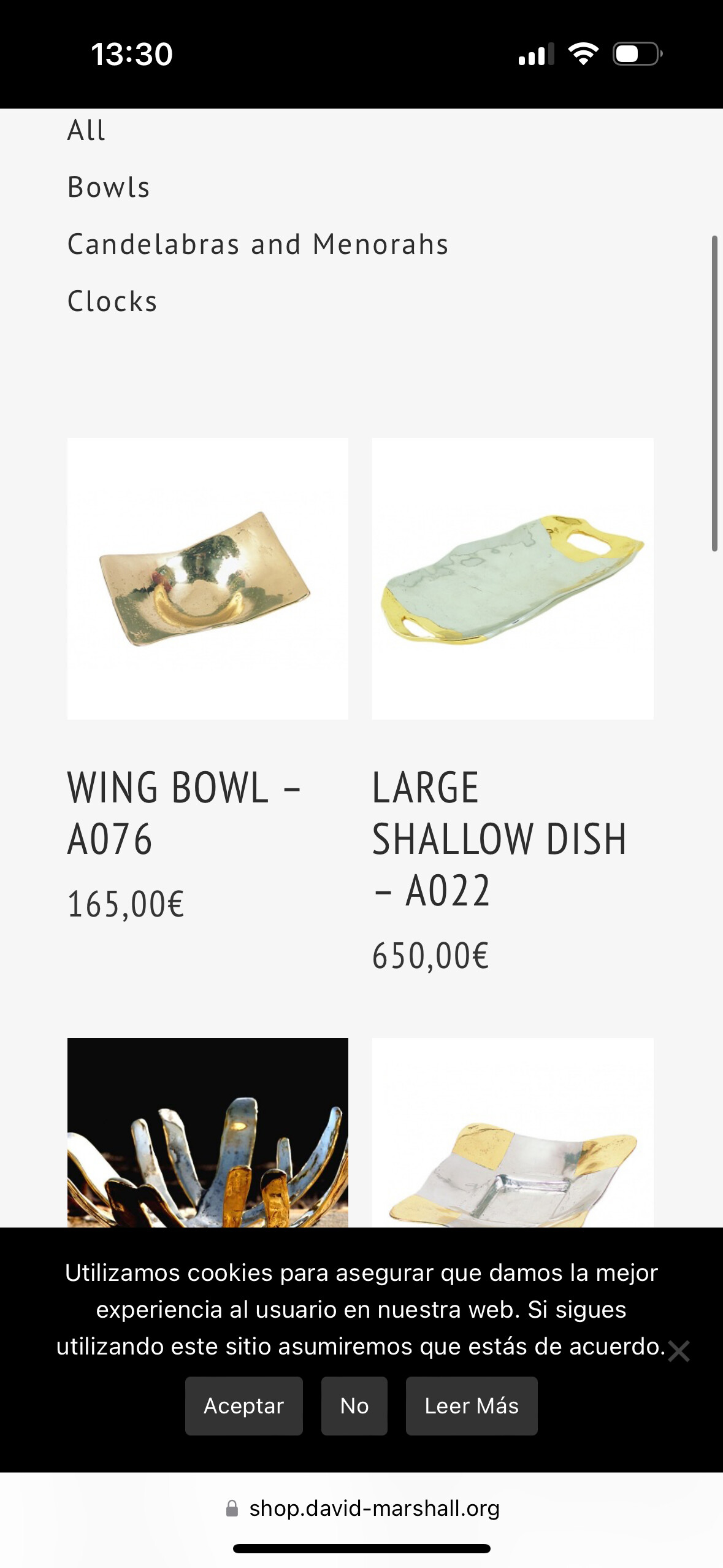Viewport: 723px width, 1568px height.
Task: Tap Leer Más for cookie policy
Action: tap(472, 1405)
